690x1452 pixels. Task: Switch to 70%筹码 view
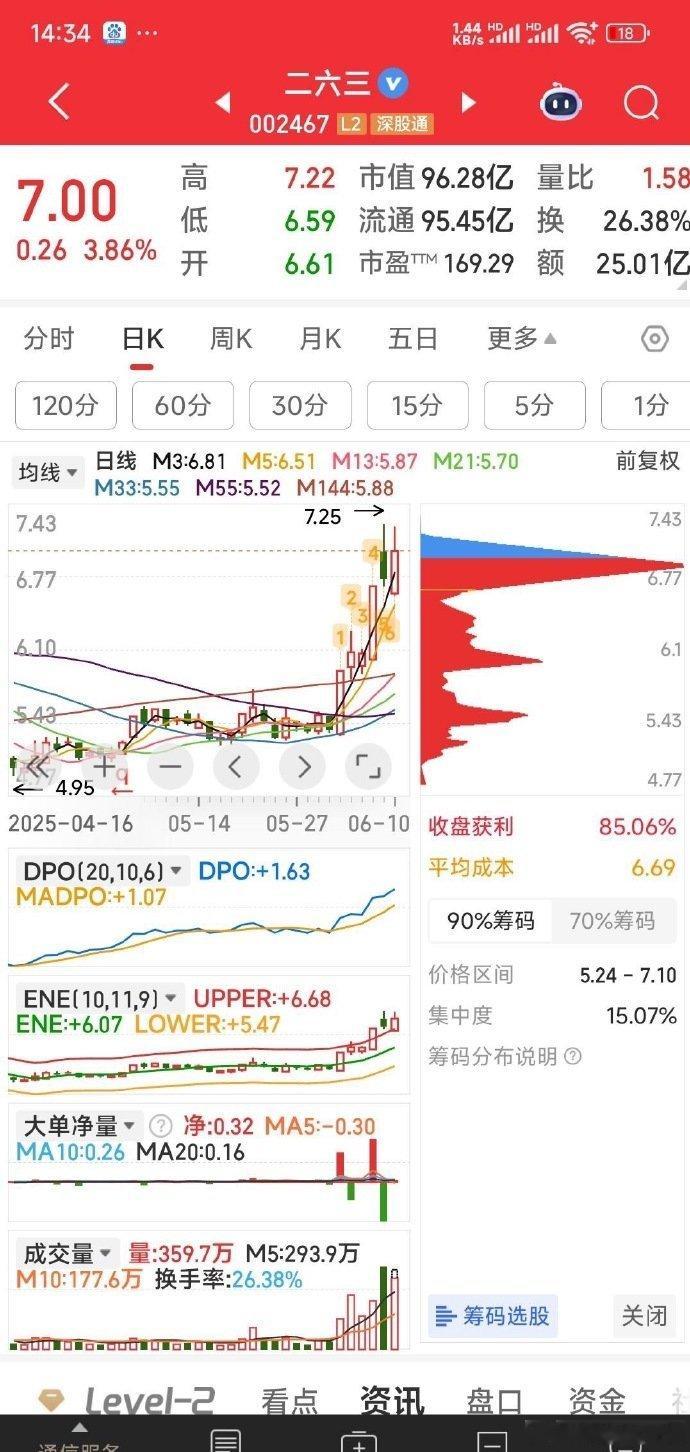pos(612,921)
